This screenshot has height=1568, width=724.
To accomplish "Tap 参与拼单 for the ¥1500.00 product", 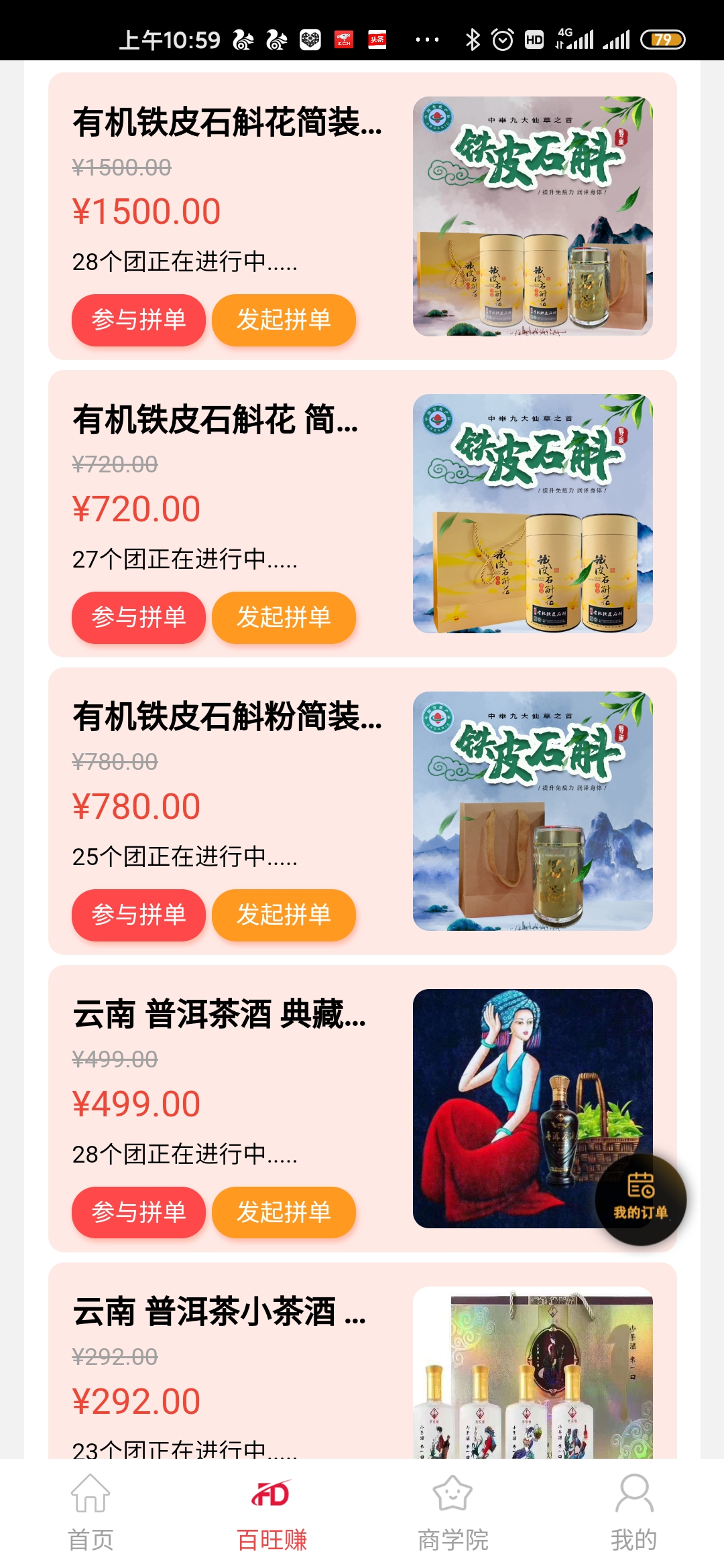I will [x=137, y=320].
